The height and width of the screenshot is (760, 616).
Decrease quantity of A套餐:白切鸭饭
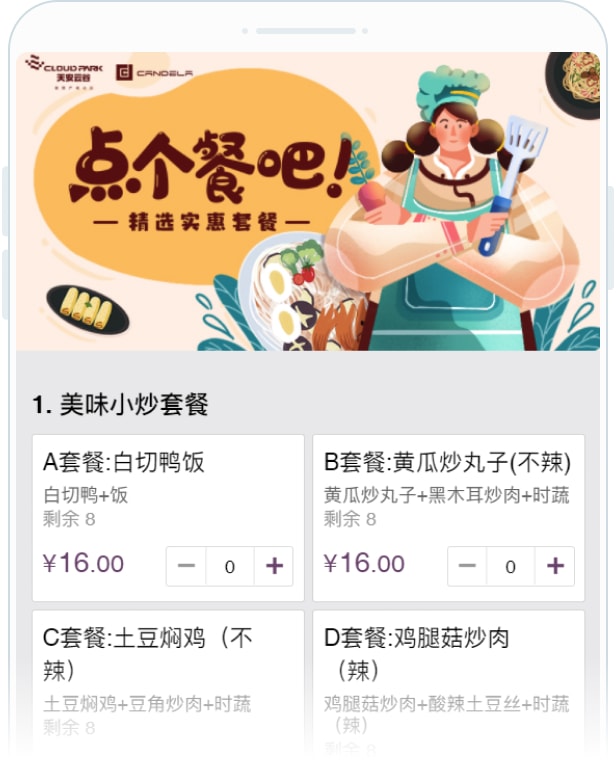tap(186, 566)
